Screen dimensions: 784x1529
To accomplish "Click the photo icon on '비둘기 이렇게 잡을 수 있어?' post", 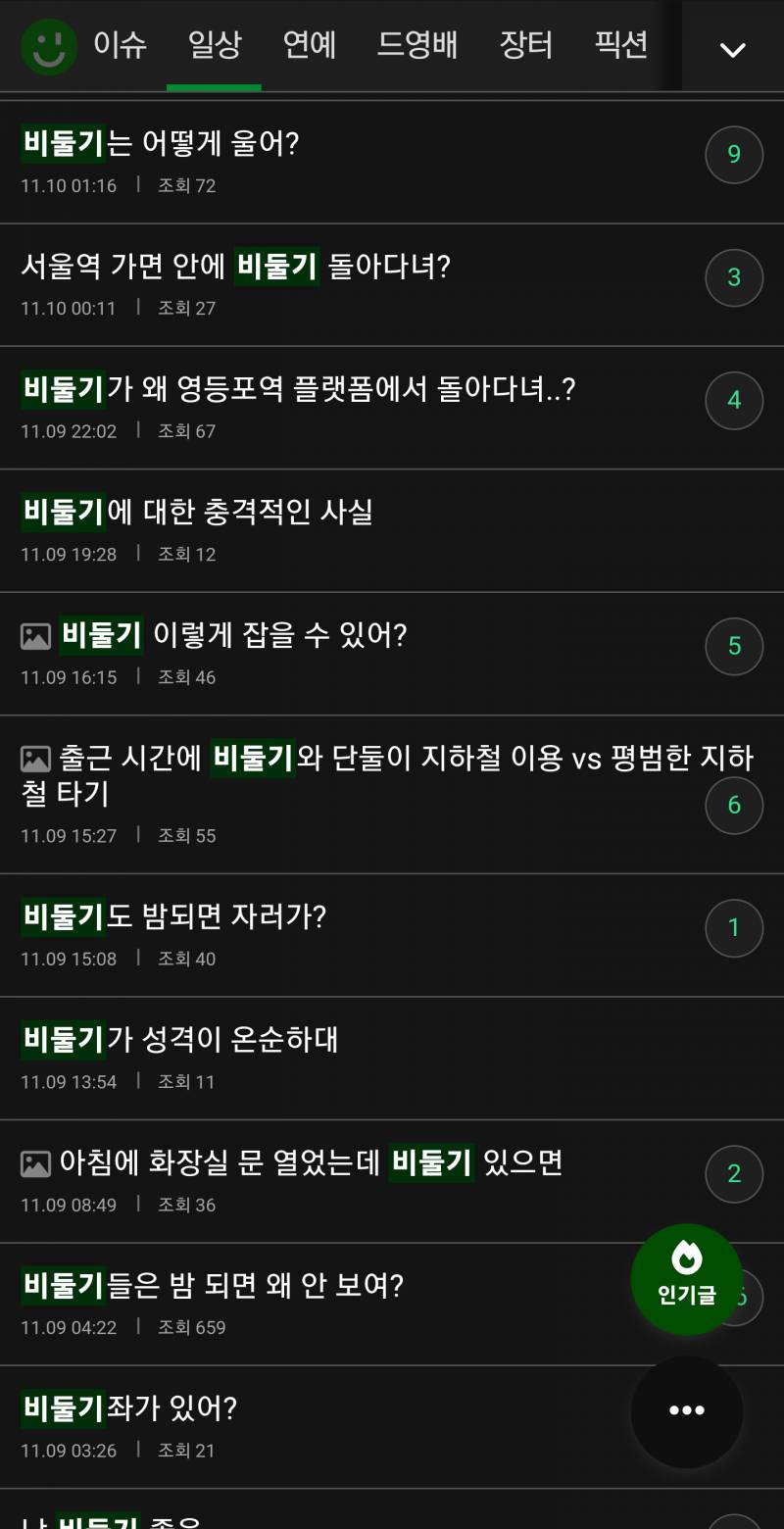I will [37, 635].
